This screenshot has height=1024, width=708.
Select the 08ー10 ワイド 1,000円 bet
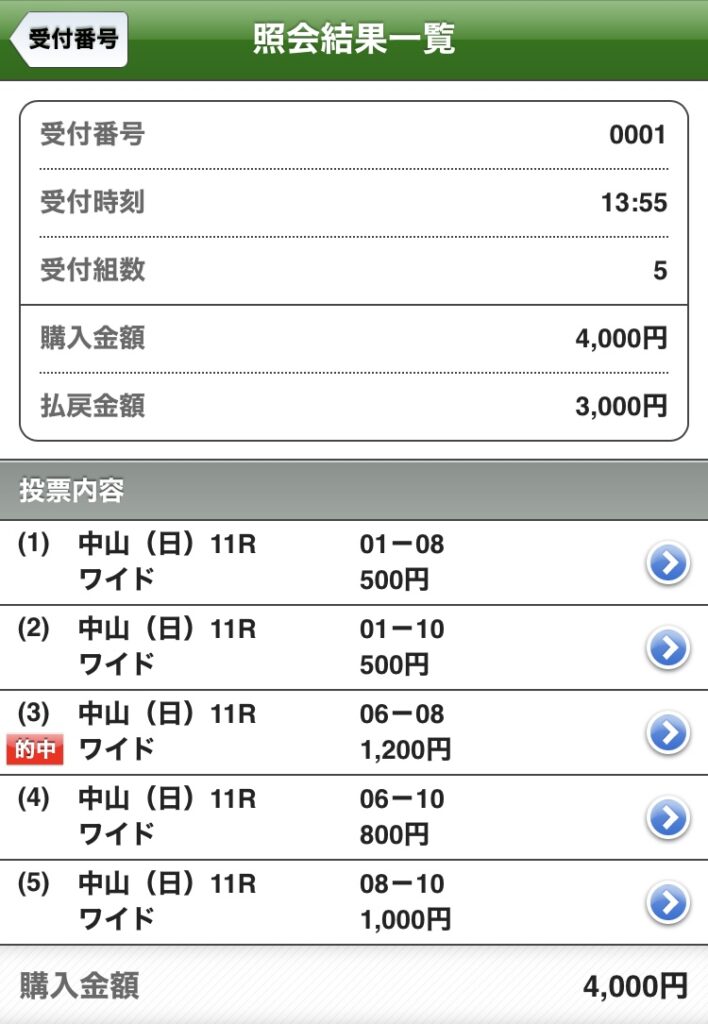[667, 904]
